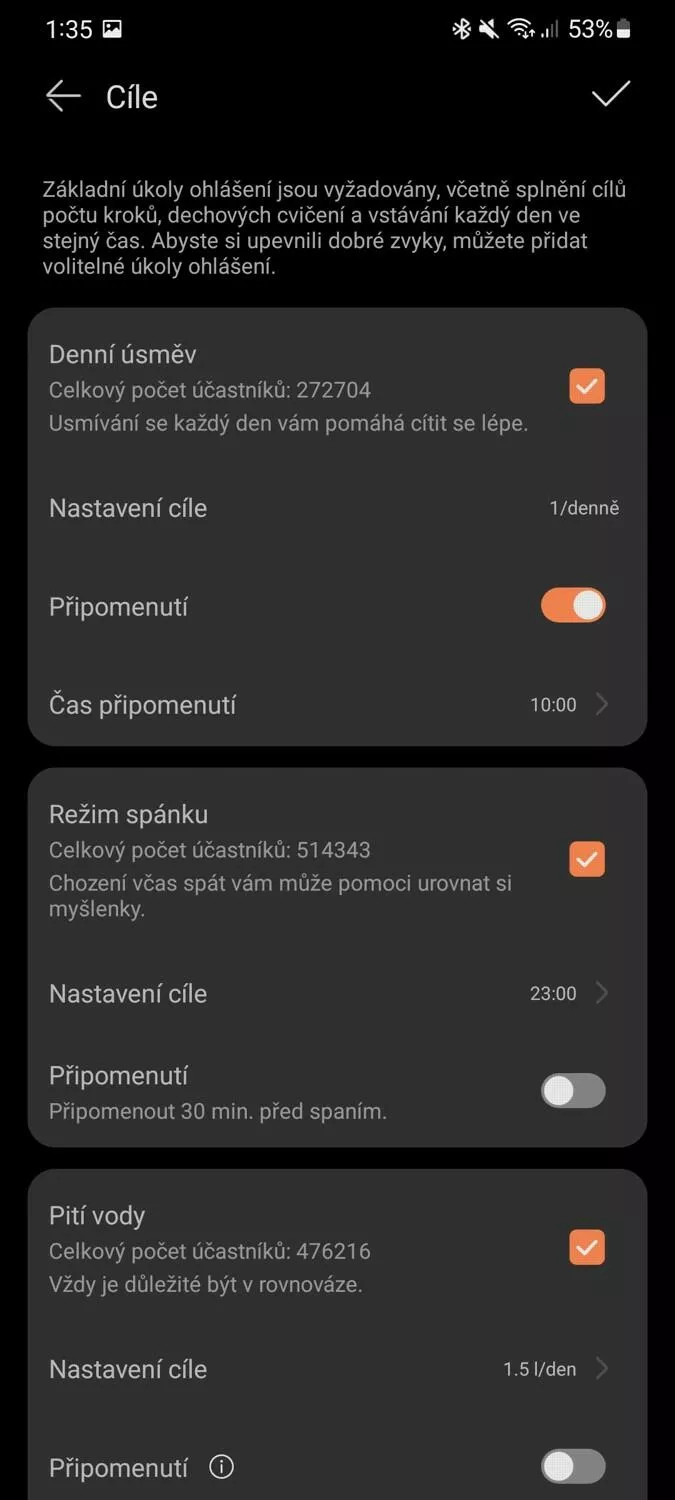The width and height of the screenshot is (675, 1500).
Task: Enable the reminder 30 min. před spaním
Action: 573,1091
